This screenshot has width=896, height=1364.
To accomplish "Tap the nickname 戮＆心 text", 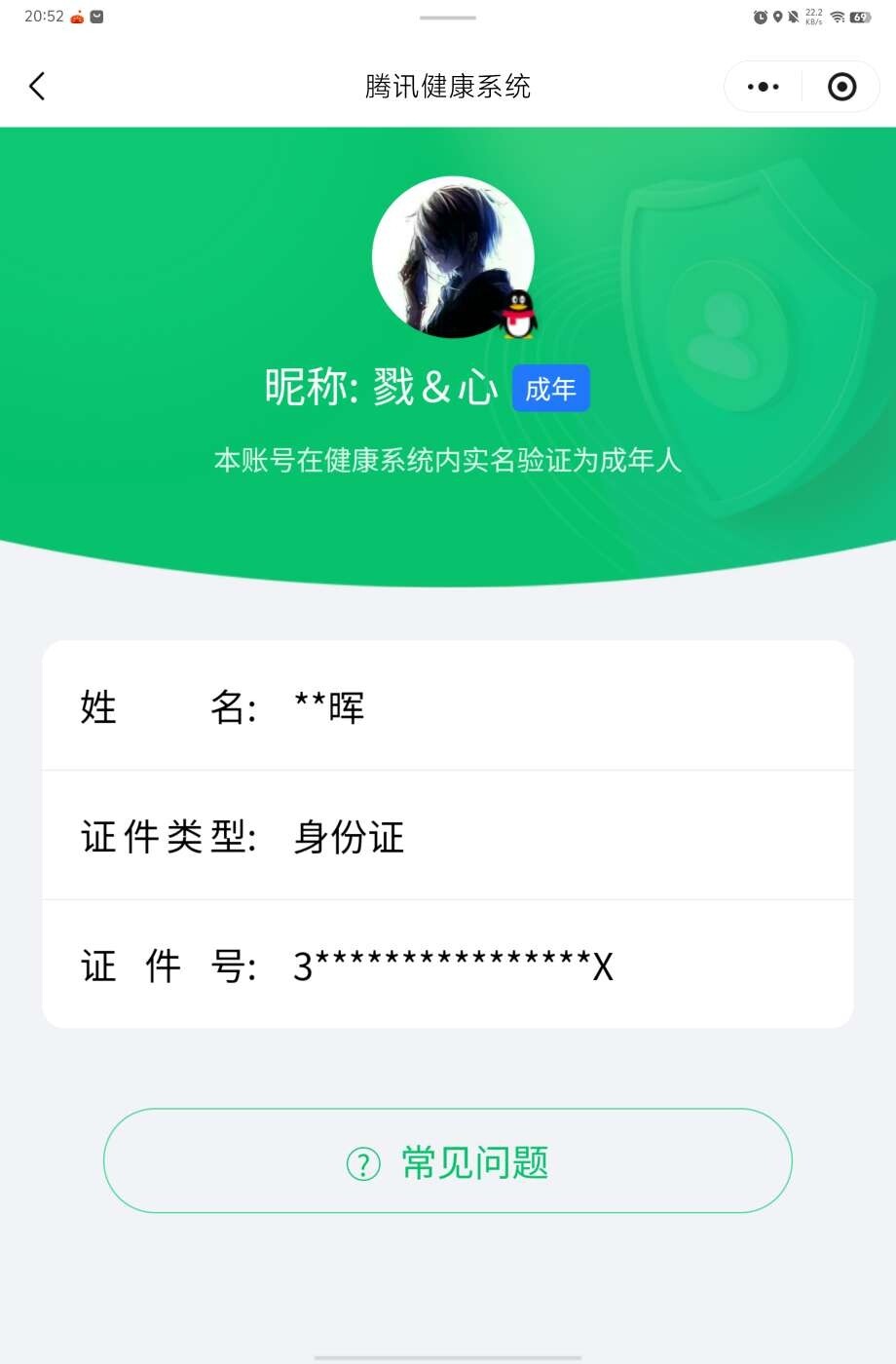I will pyautogui.click(x=435, y=387).
